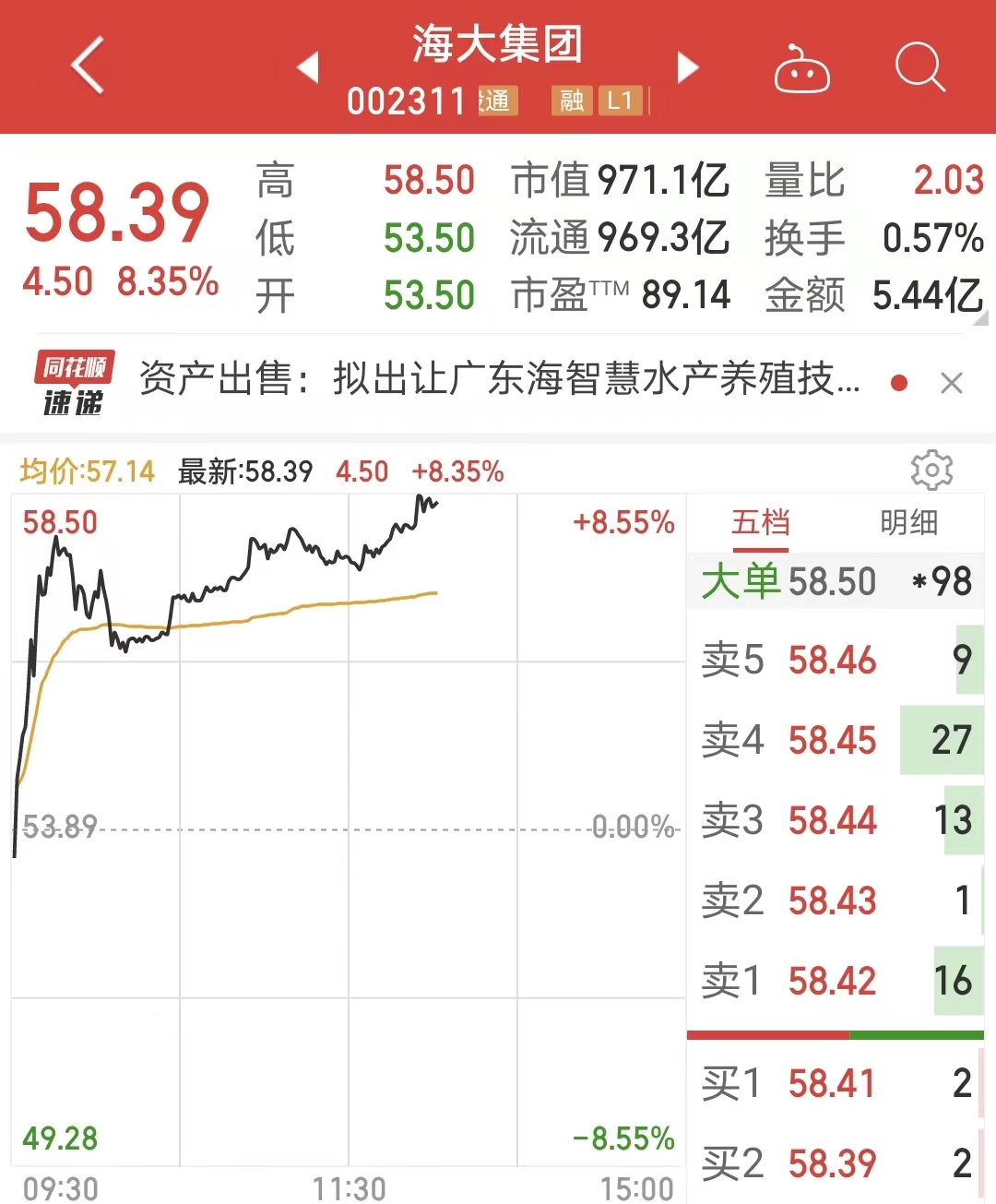
Task: Open the robot assistant icon
Action: pos(800,70)
